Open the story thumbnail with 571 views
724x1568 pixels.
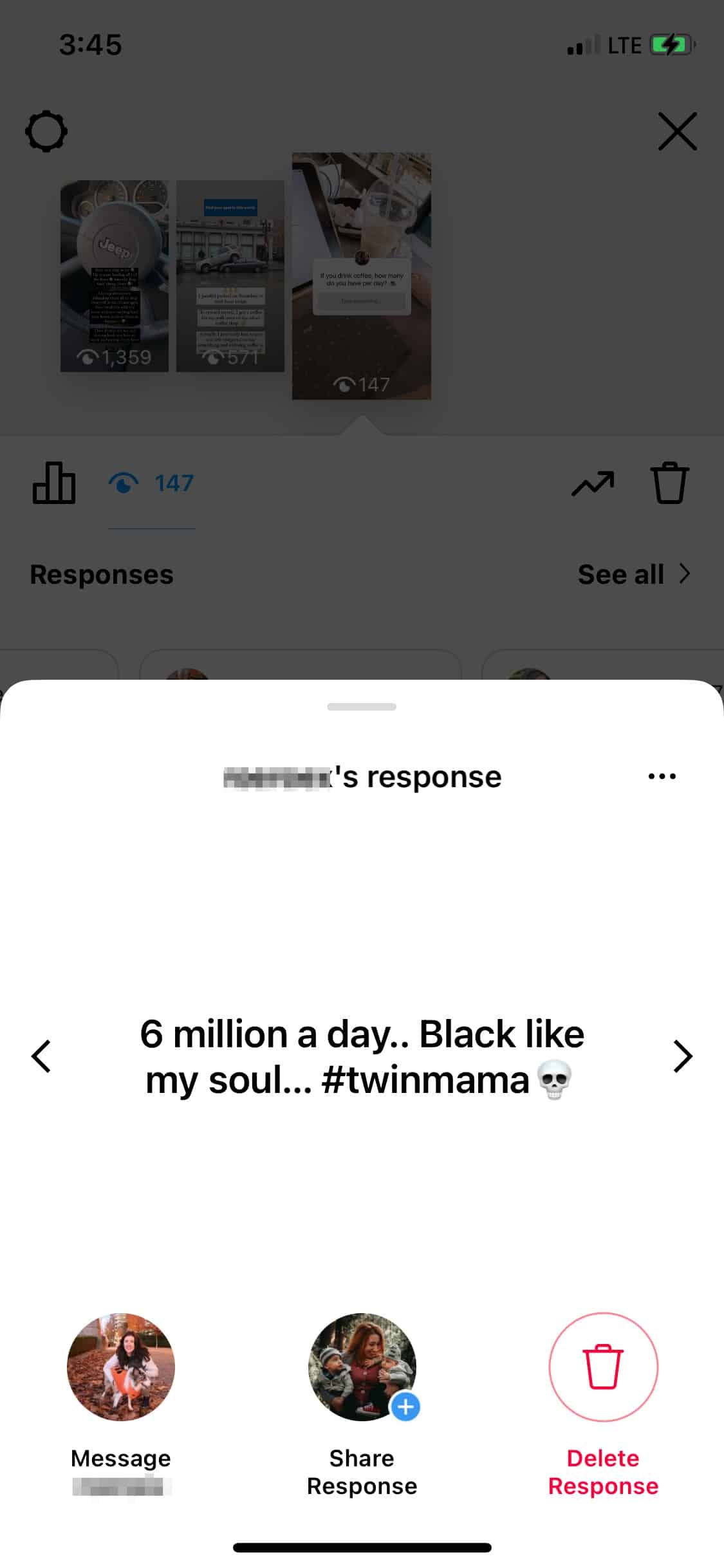(230, 275)
